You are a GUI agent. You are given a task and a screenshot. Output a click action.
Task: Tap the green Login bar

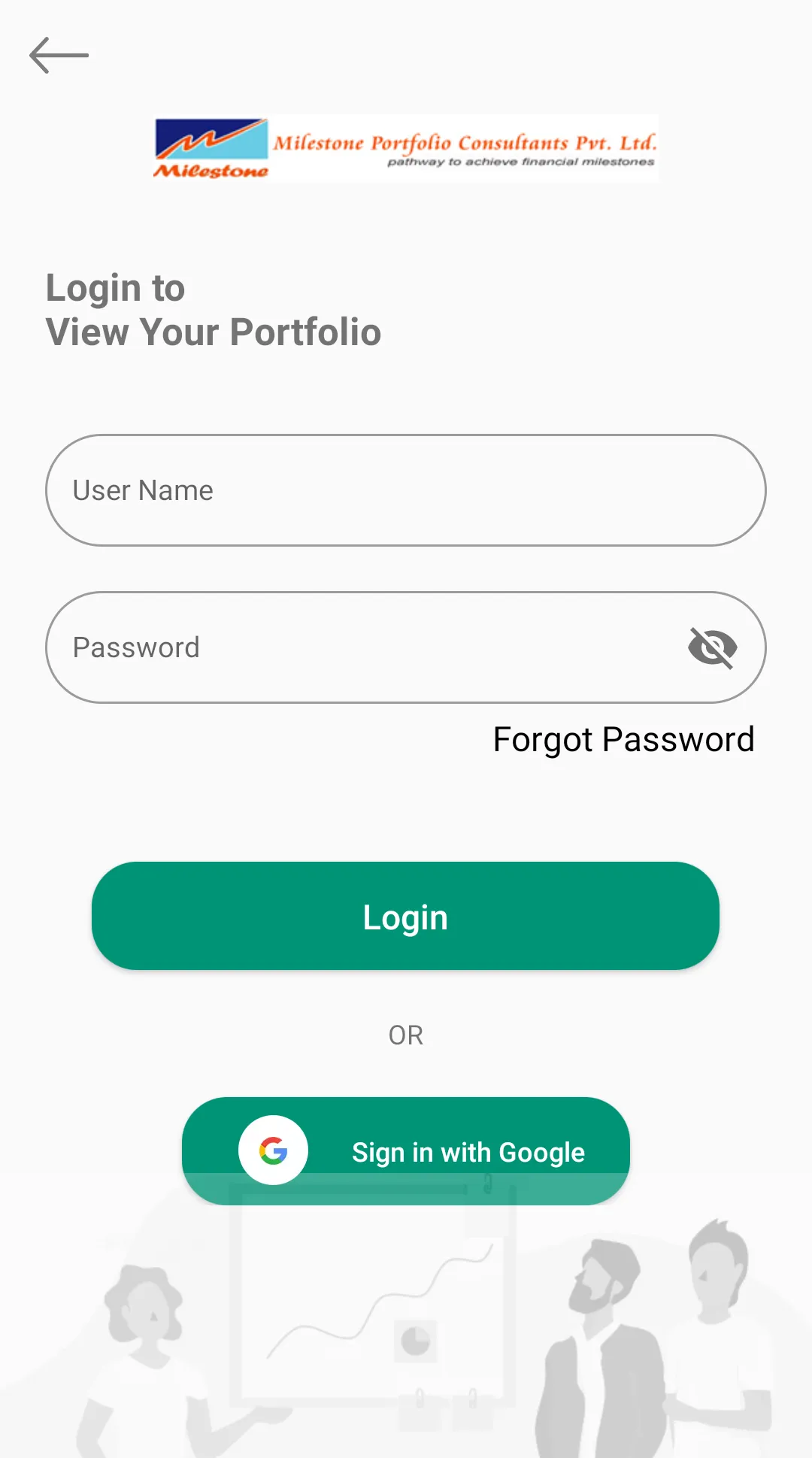406,916
